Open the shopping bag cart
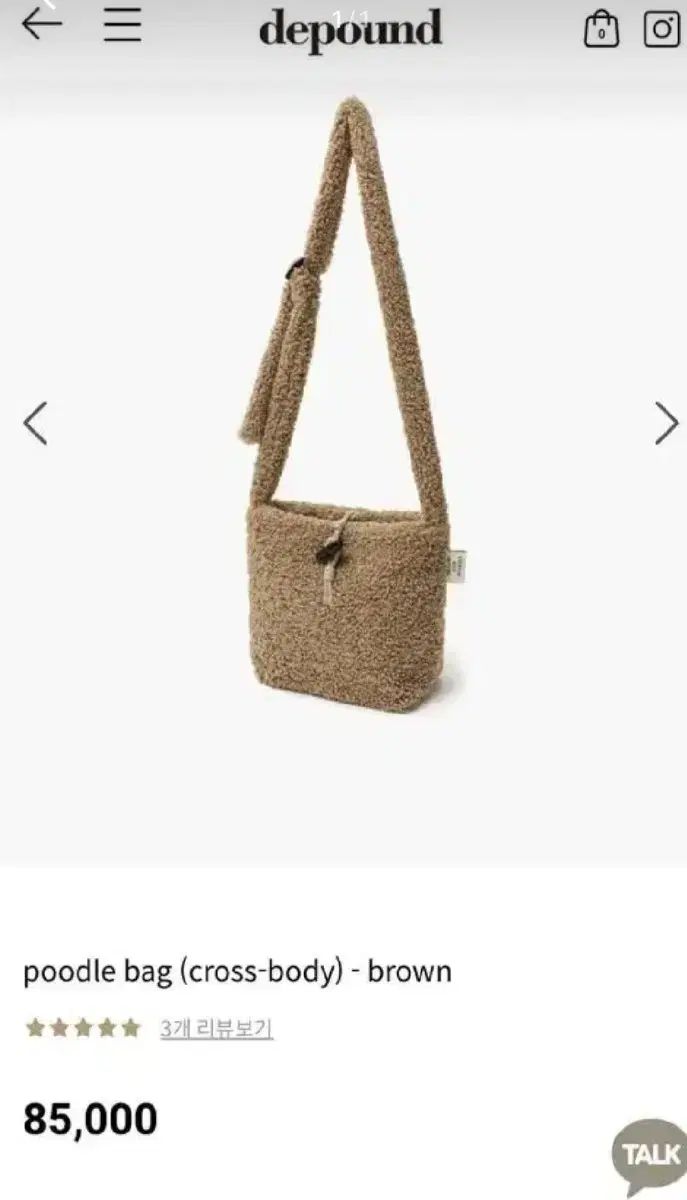The width and height of the screenshot is (687, 1200). tap(601, 28)
